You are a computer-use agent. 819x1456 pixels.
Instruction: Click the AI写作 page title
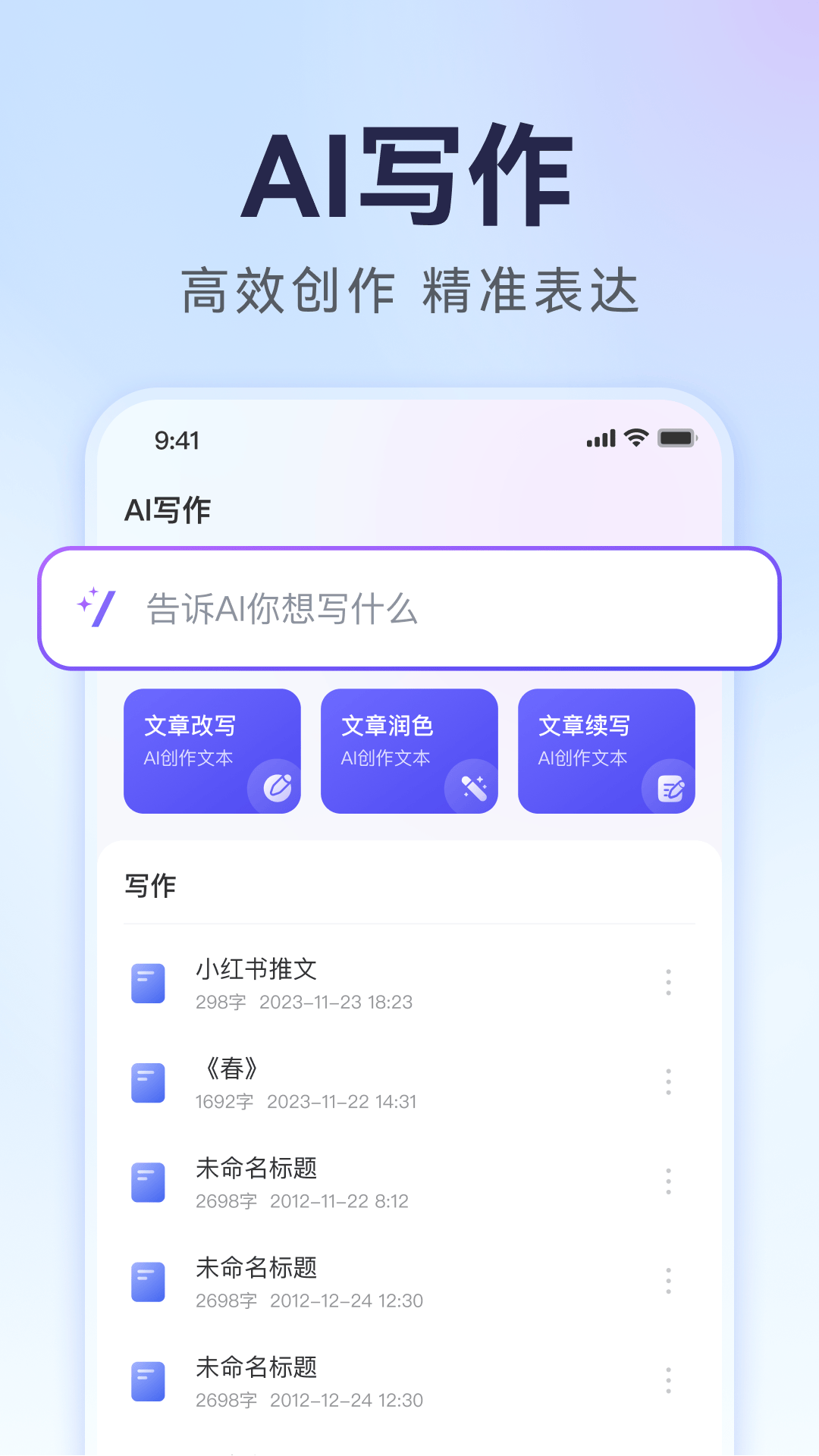(167, 510)
